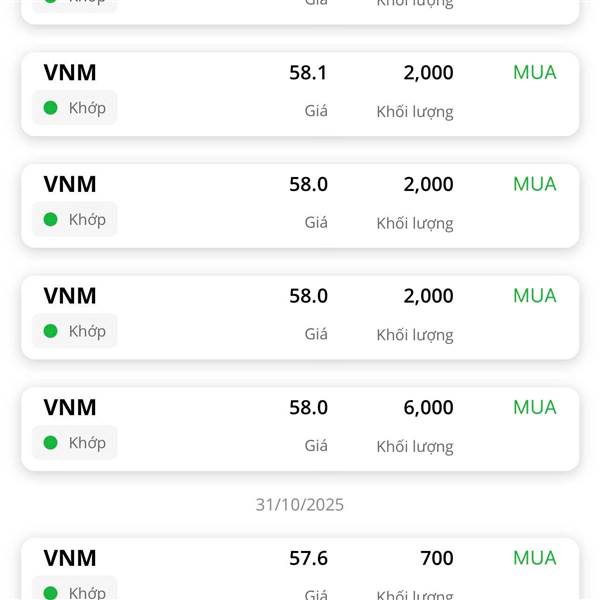
Task: View the VNM order priced at 57.6
Action: coord(300,571)
